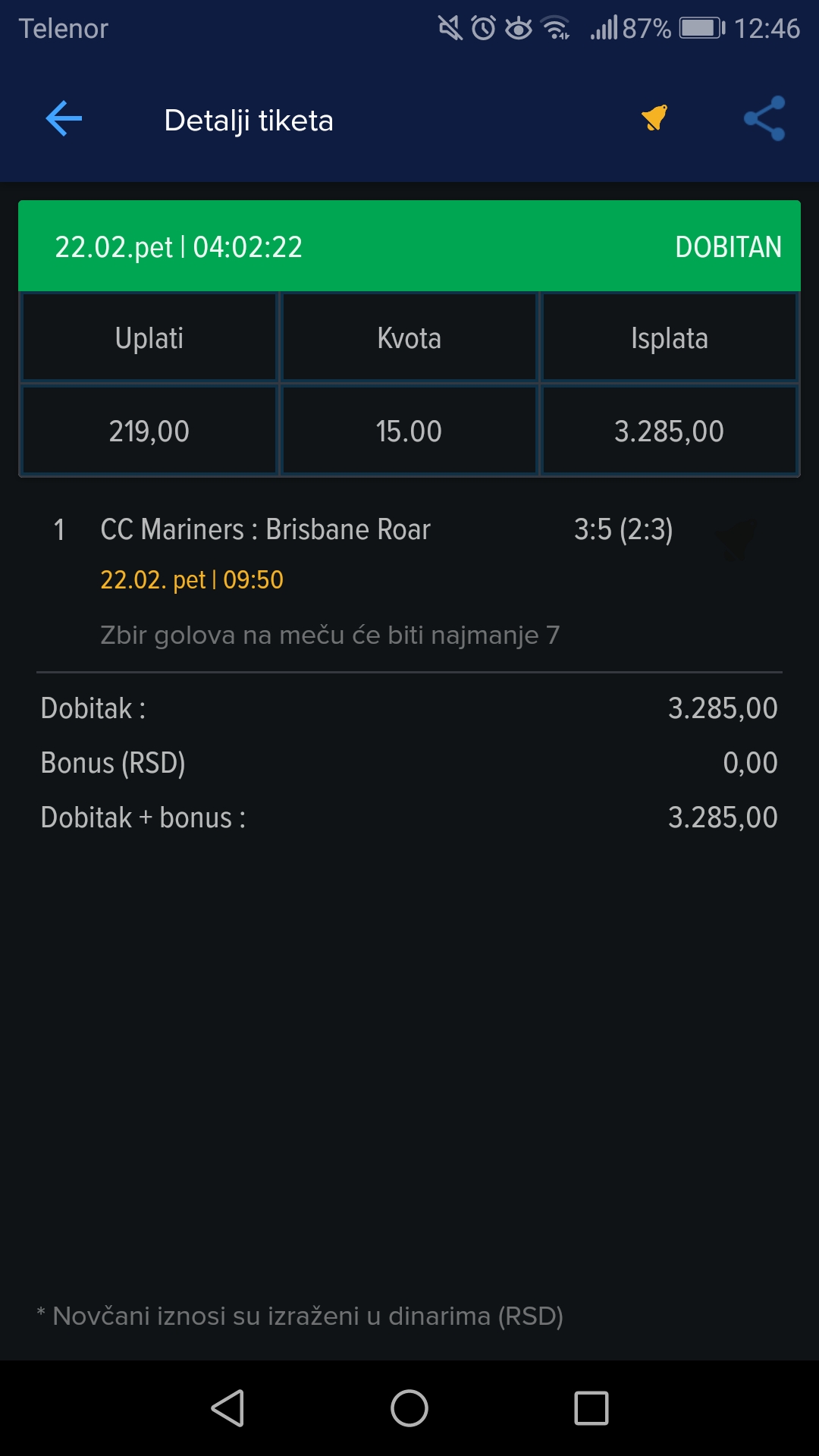819x1456 pixels.
Task: Open recent apps from the navigation bar
Action: coord(591,1408)
